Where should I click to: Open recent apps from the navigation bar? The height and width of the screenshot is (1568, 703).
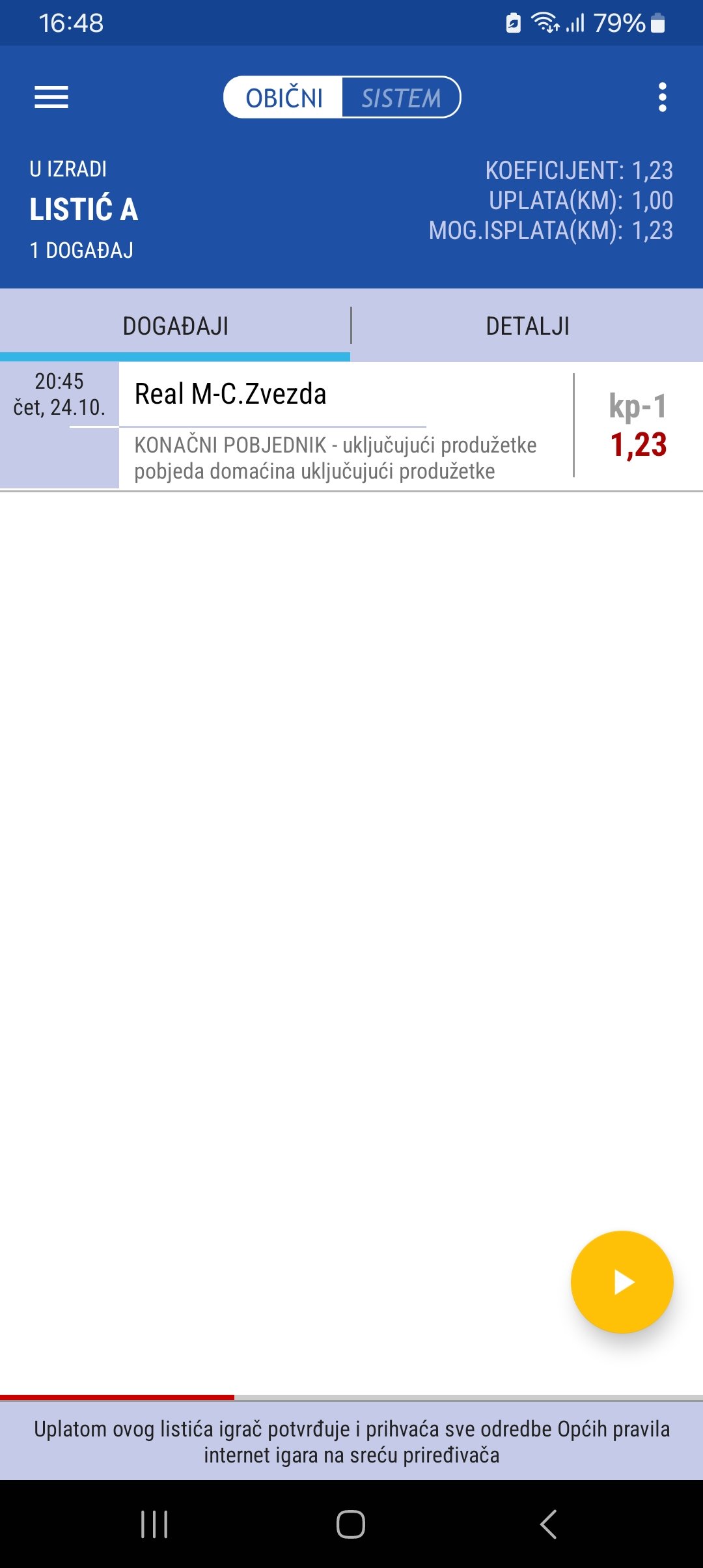(x=154, y=1524)
